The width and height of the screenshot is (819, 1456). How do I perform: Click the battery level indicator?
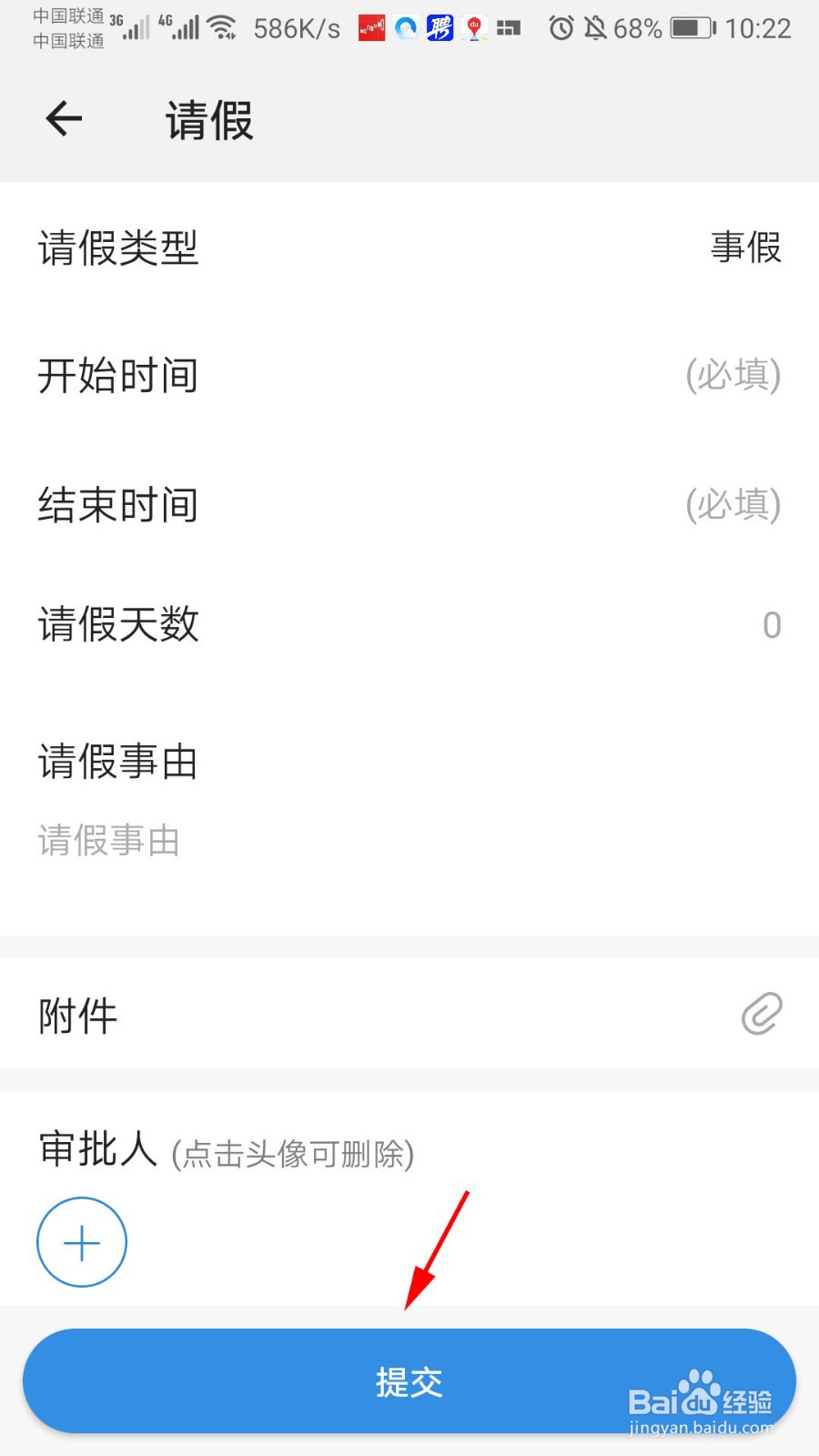pyautogui.click(x=689, y=28)
